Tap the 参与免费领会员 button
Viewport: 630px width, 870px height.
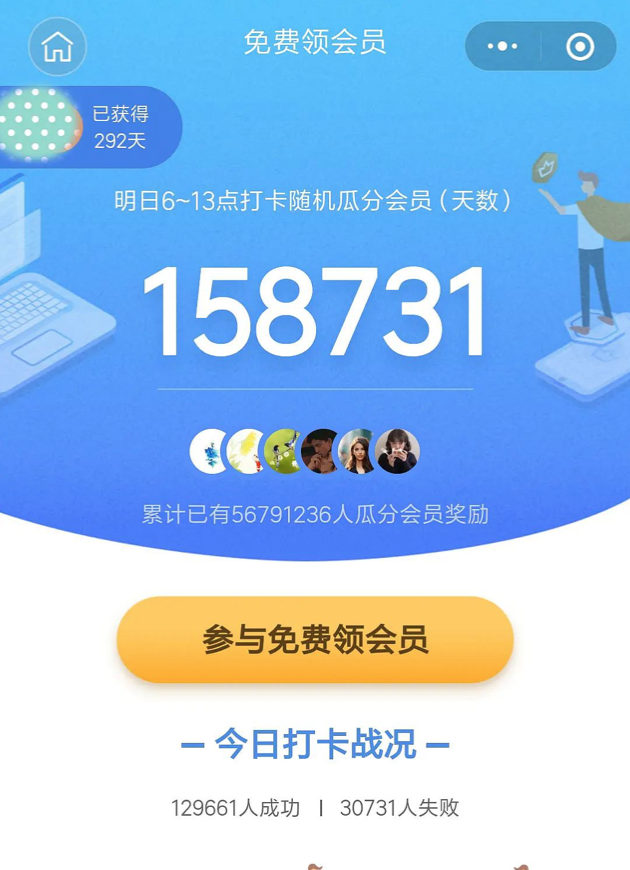click(x=315, y=640)
